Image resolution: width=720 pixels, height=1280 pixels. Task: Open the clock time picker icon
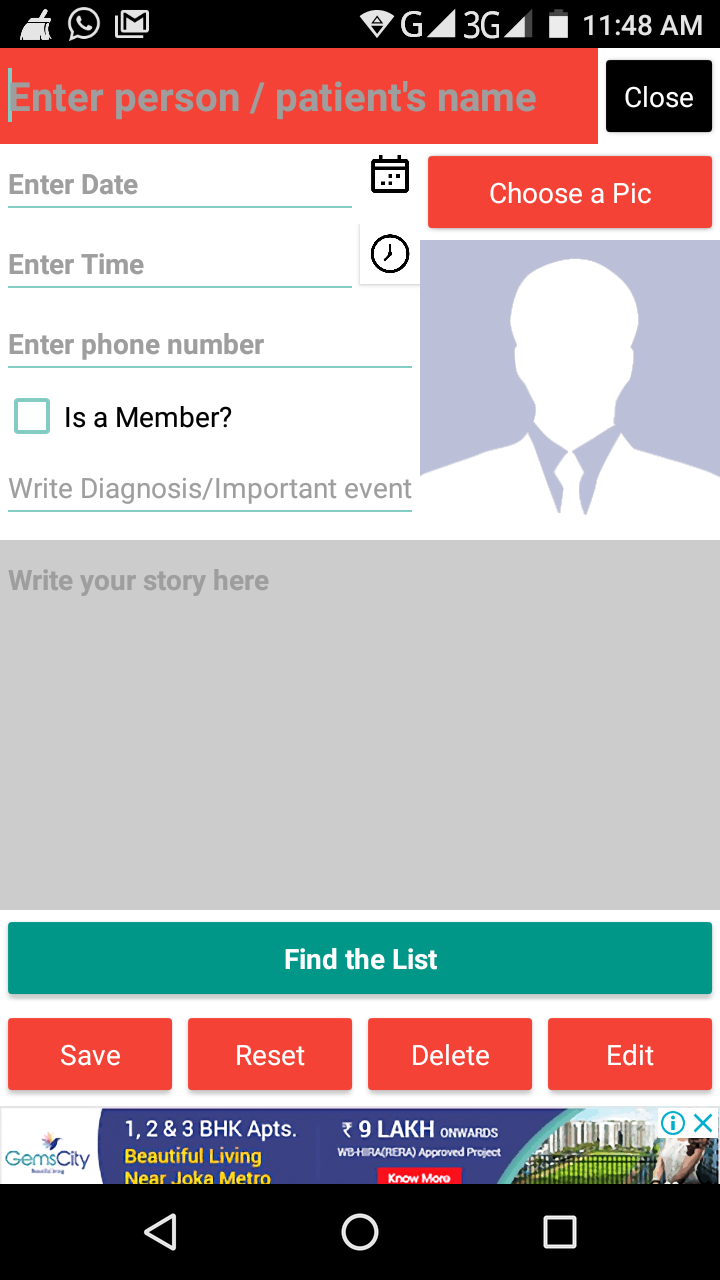point(389,254)
